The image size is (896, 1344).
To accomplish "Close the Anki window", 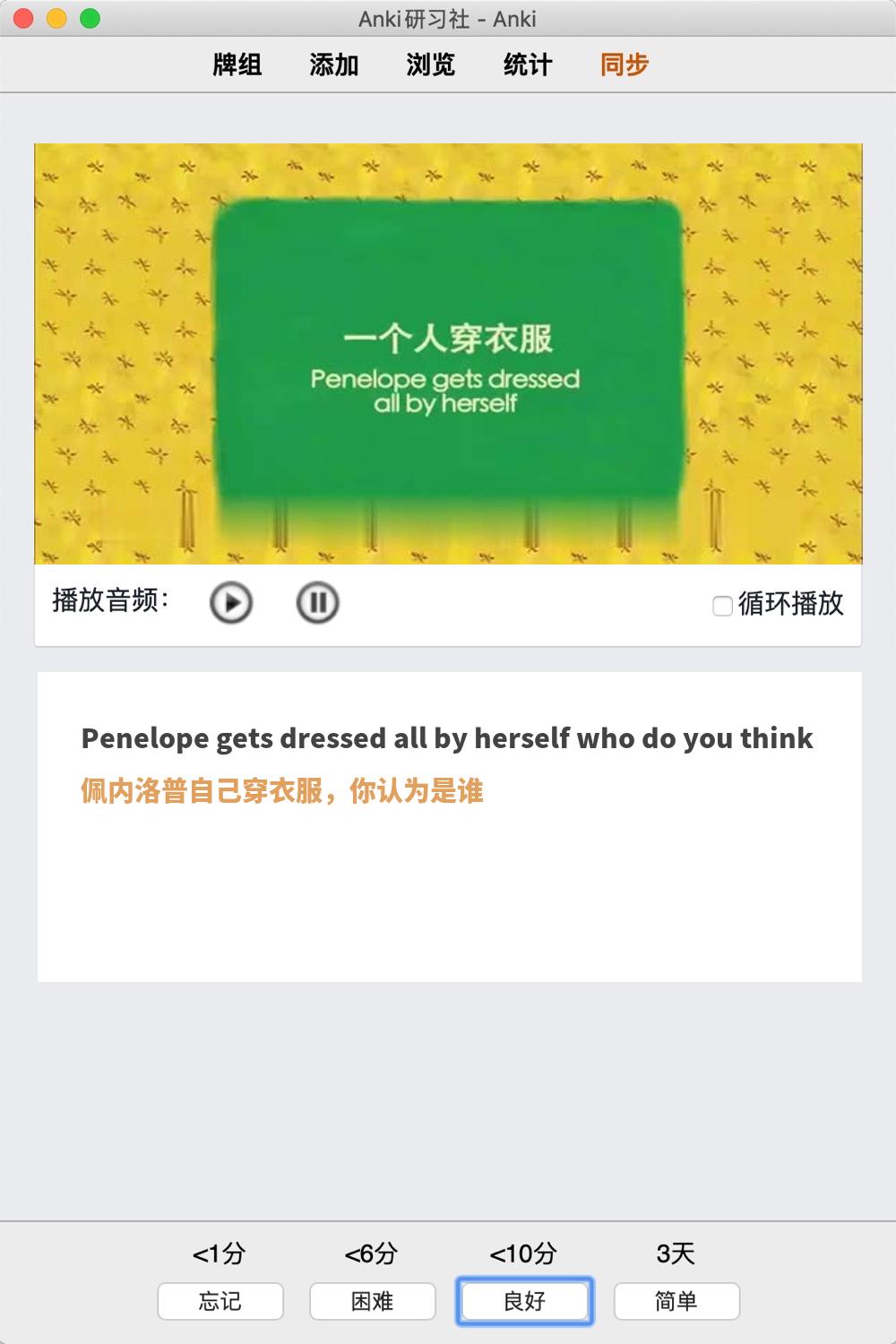I will pos(24,18).
